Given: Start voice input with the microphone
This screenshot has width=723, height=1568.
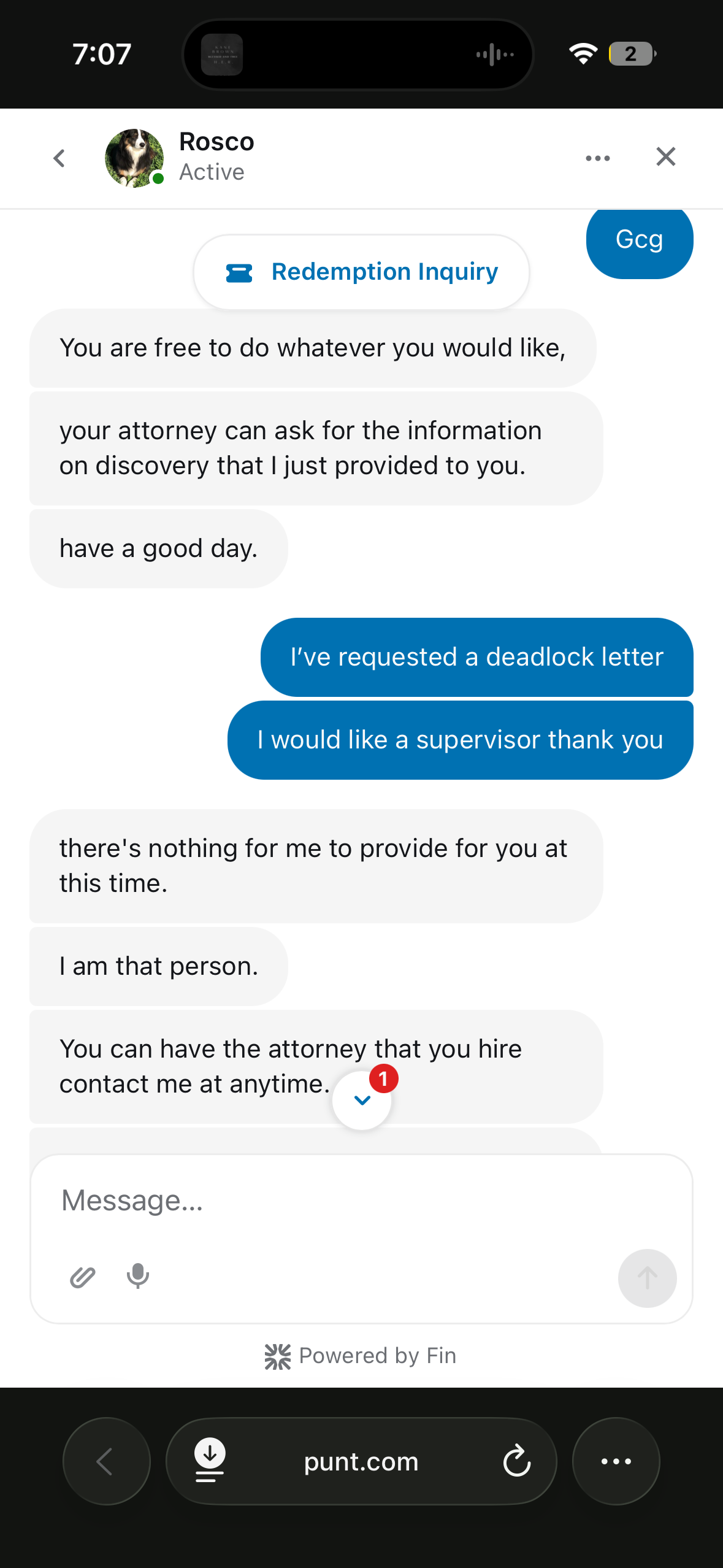Looking at the screenshot, I should tap(138, 1277).
